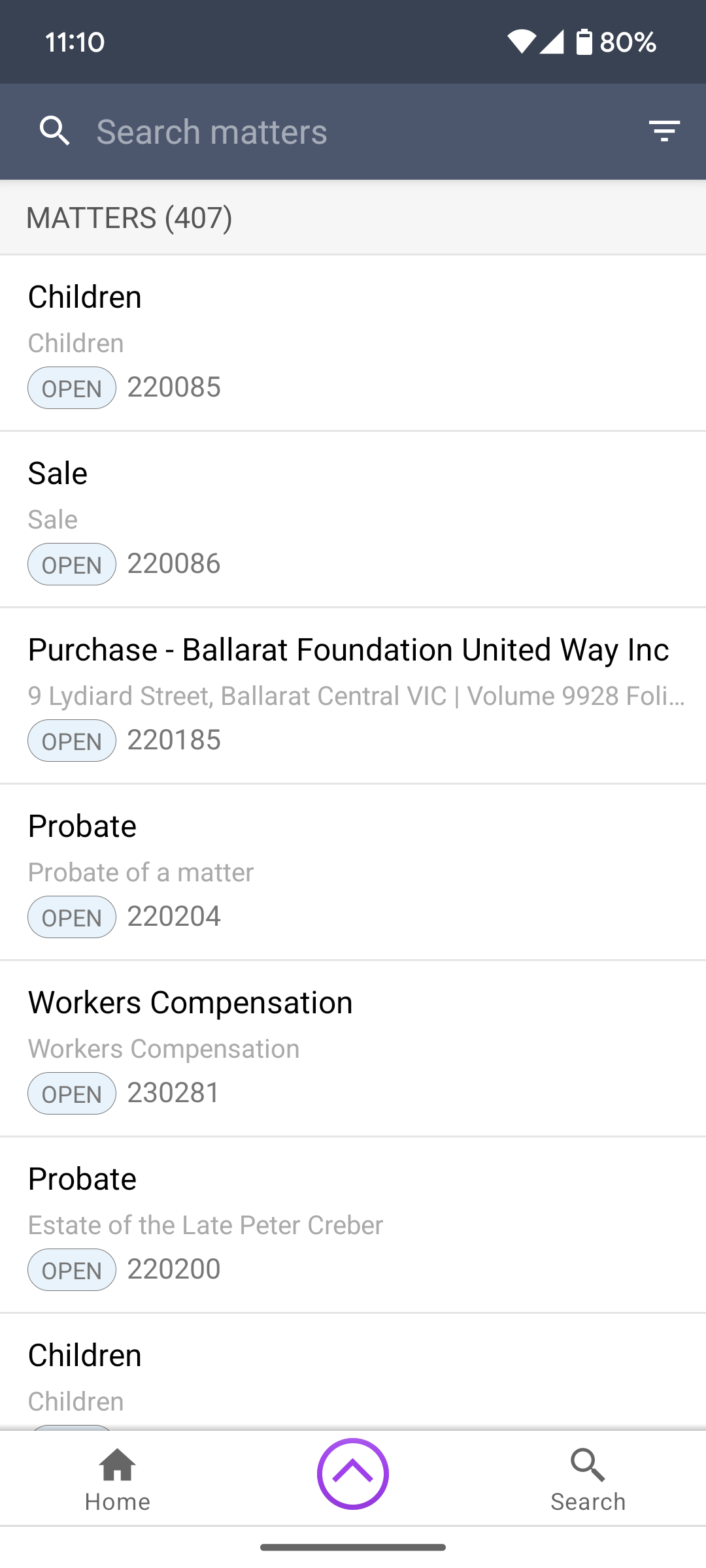Open Probate matter 220204

[353, 872]
